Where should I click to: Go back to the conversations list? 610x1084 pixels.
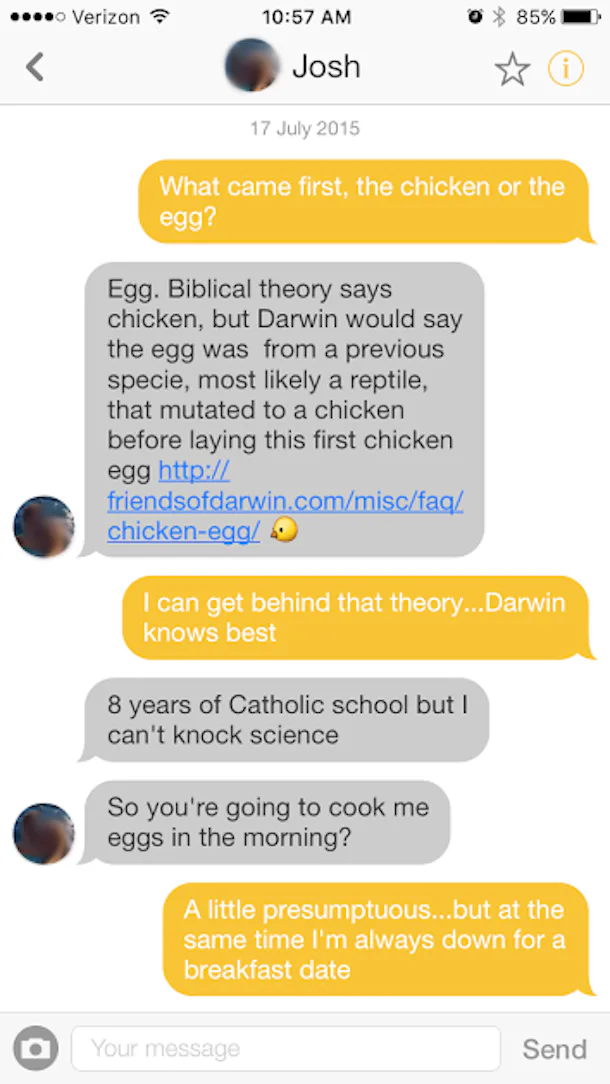tap(35, 67)
